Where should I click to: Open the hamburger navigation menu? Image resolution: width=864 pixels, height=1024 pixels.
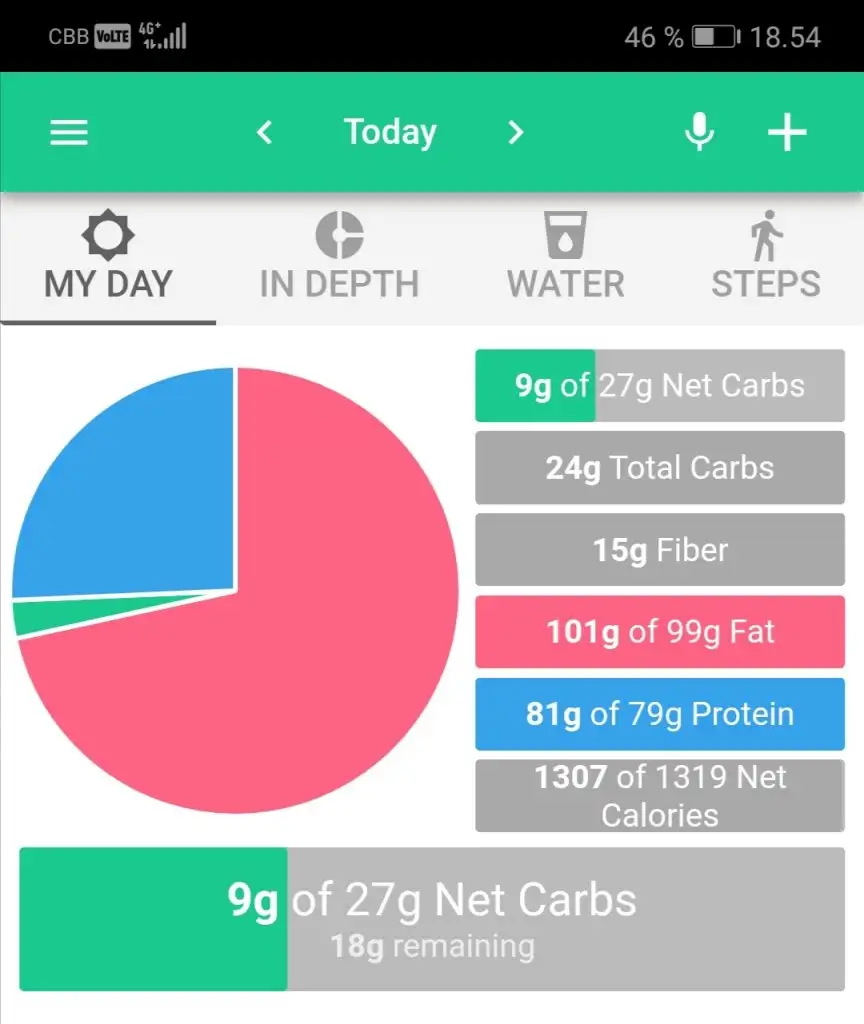(x=69, y=132)
